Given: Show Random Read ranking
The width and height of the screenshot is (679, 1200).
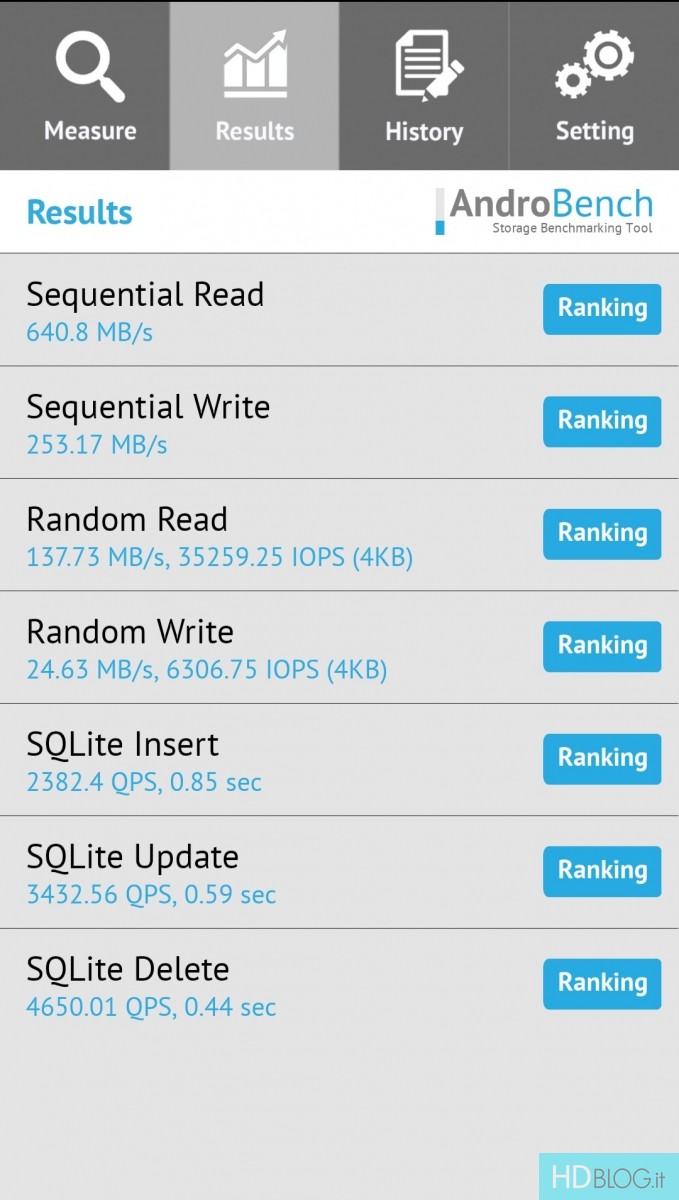Looking at the screenshot, I should 602,534.
